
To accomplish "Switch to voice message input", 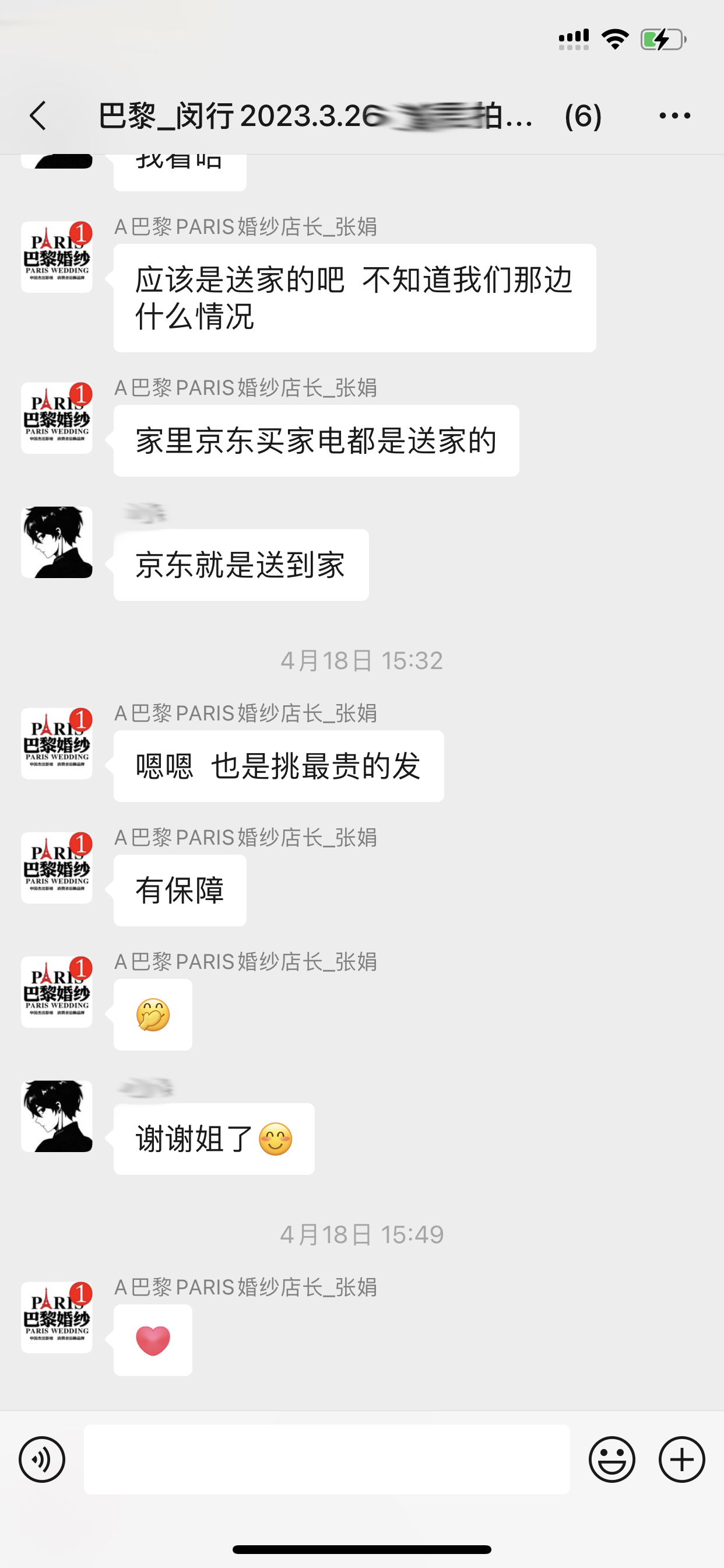I will (42, 1459).
